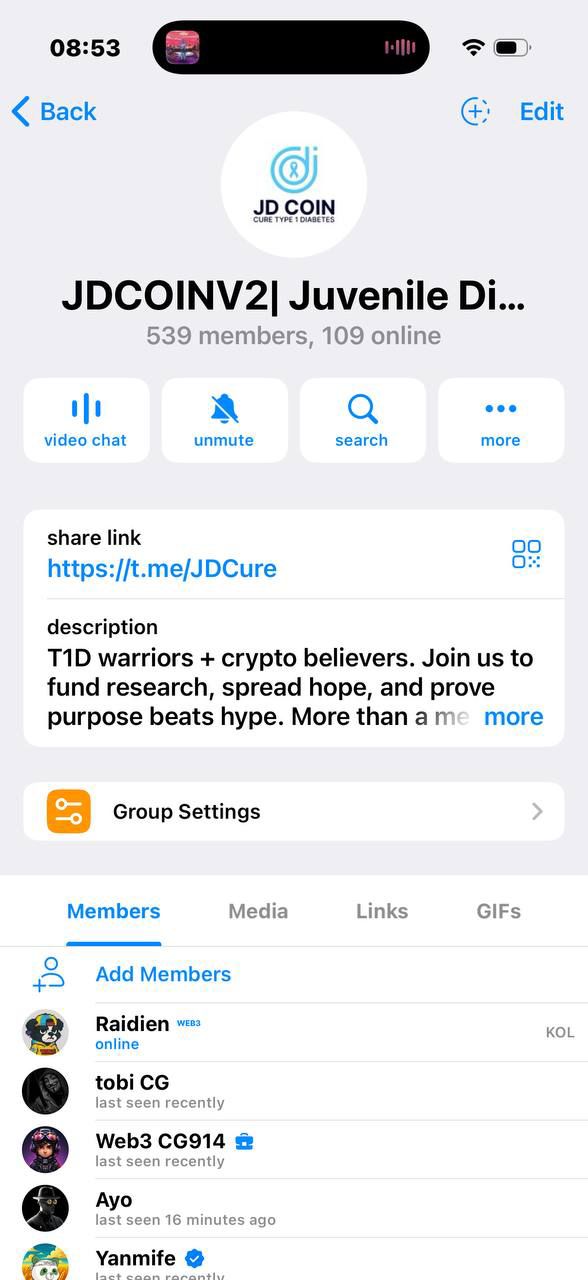Tap the add-story circular plus icon
This screenshot has width=588, height=1280.
(x=475, y=111)
